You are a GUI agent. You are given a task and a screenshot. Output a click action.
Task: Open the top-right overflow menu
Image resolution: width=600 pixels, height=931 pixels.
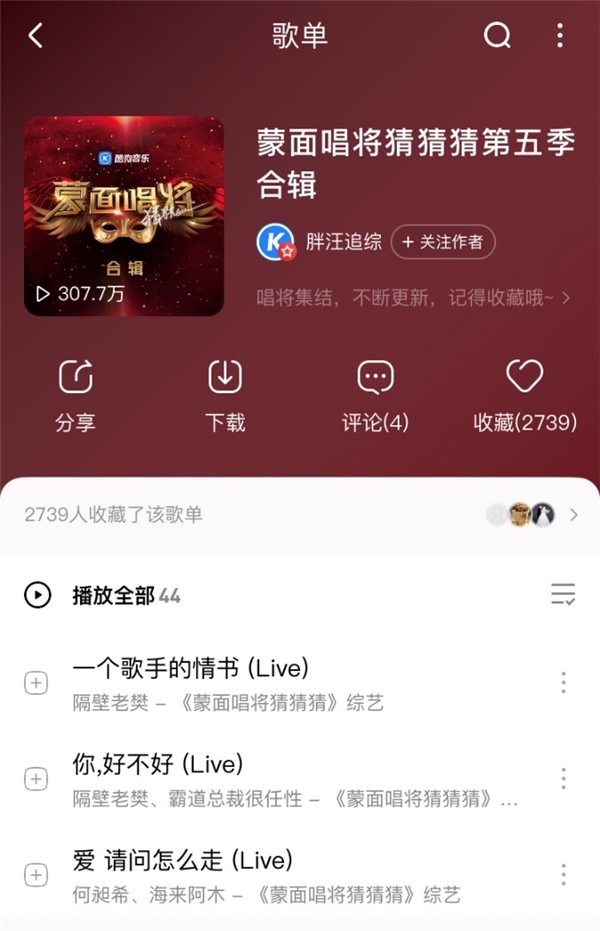click(x=560, y=36)
